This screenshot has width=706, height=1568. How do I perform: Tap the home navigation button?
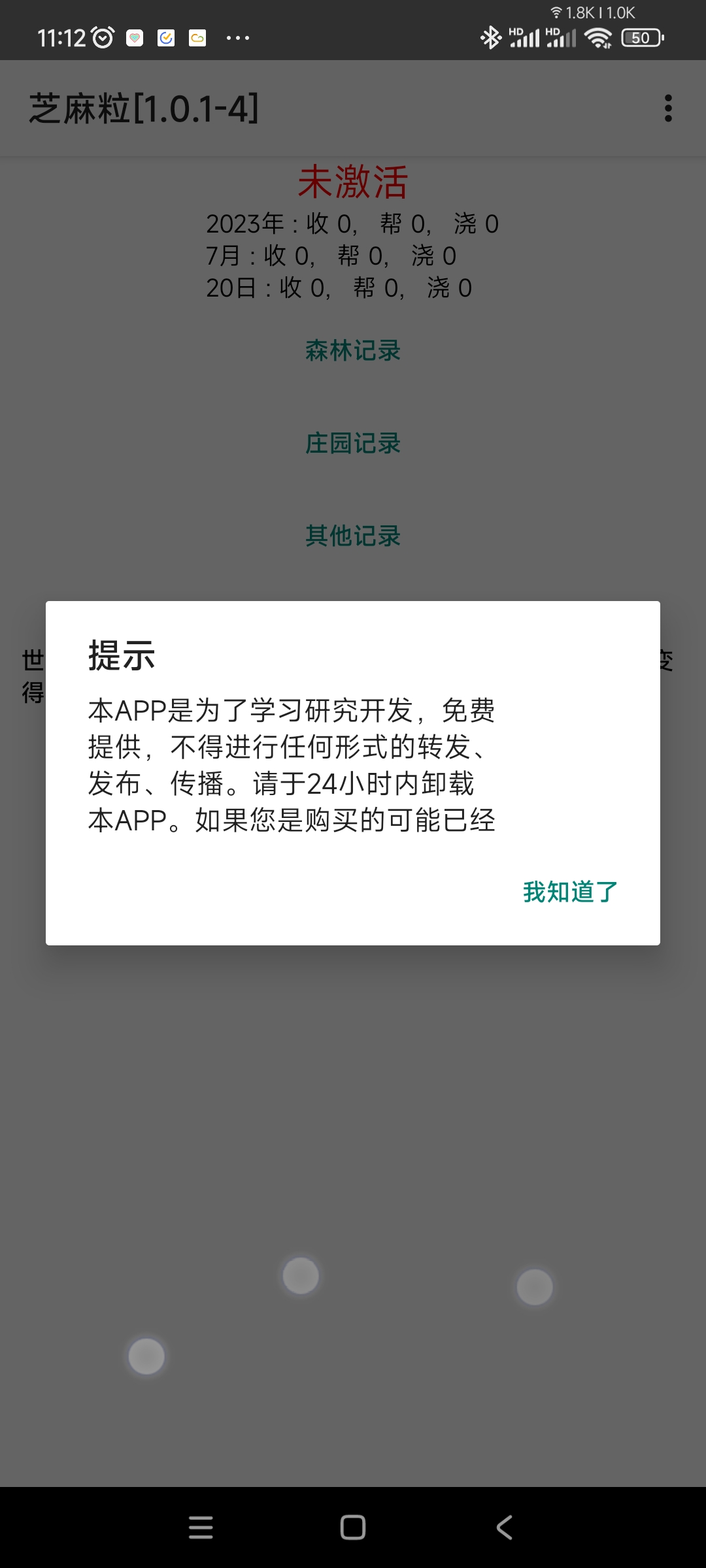[x=353, y=1527]
